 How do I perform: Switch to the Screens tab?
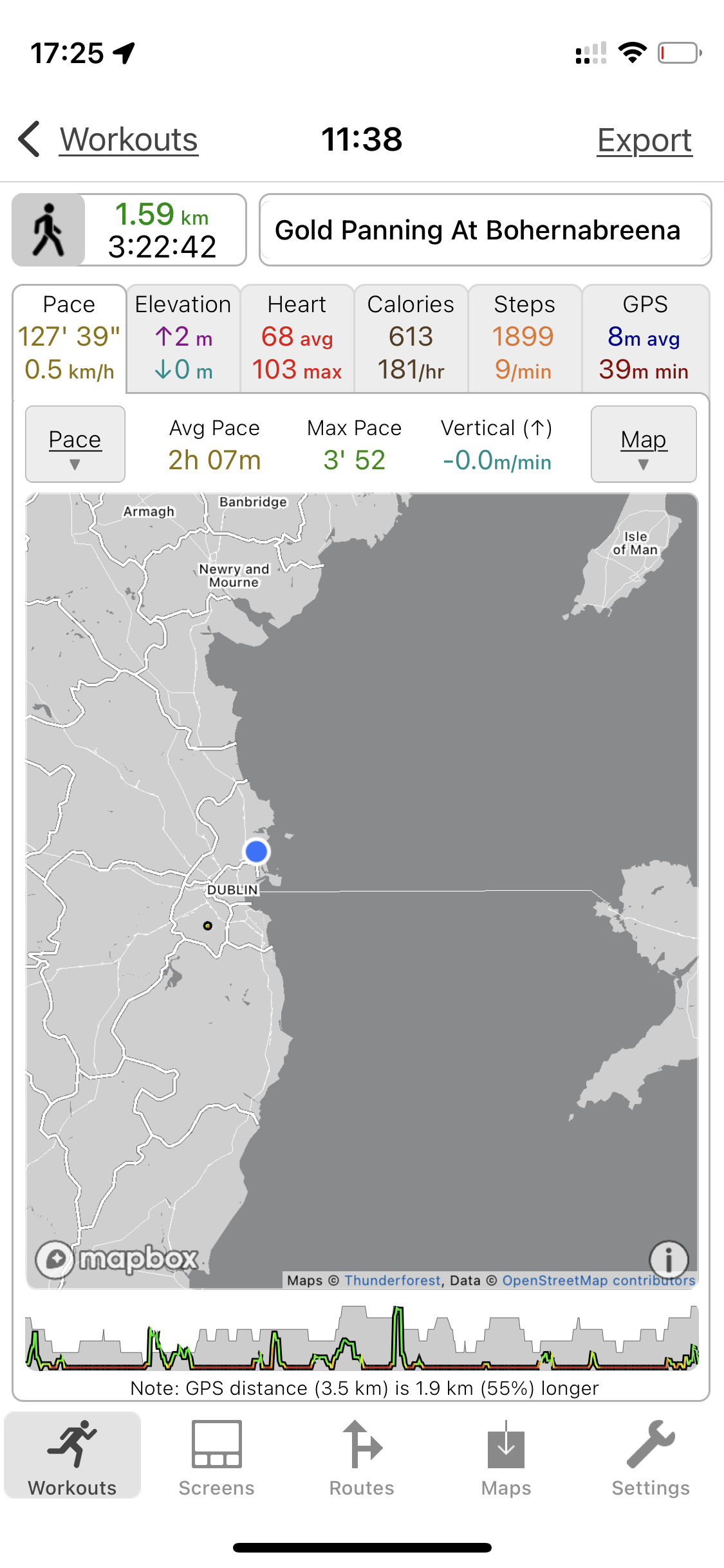coord(217,1459)
